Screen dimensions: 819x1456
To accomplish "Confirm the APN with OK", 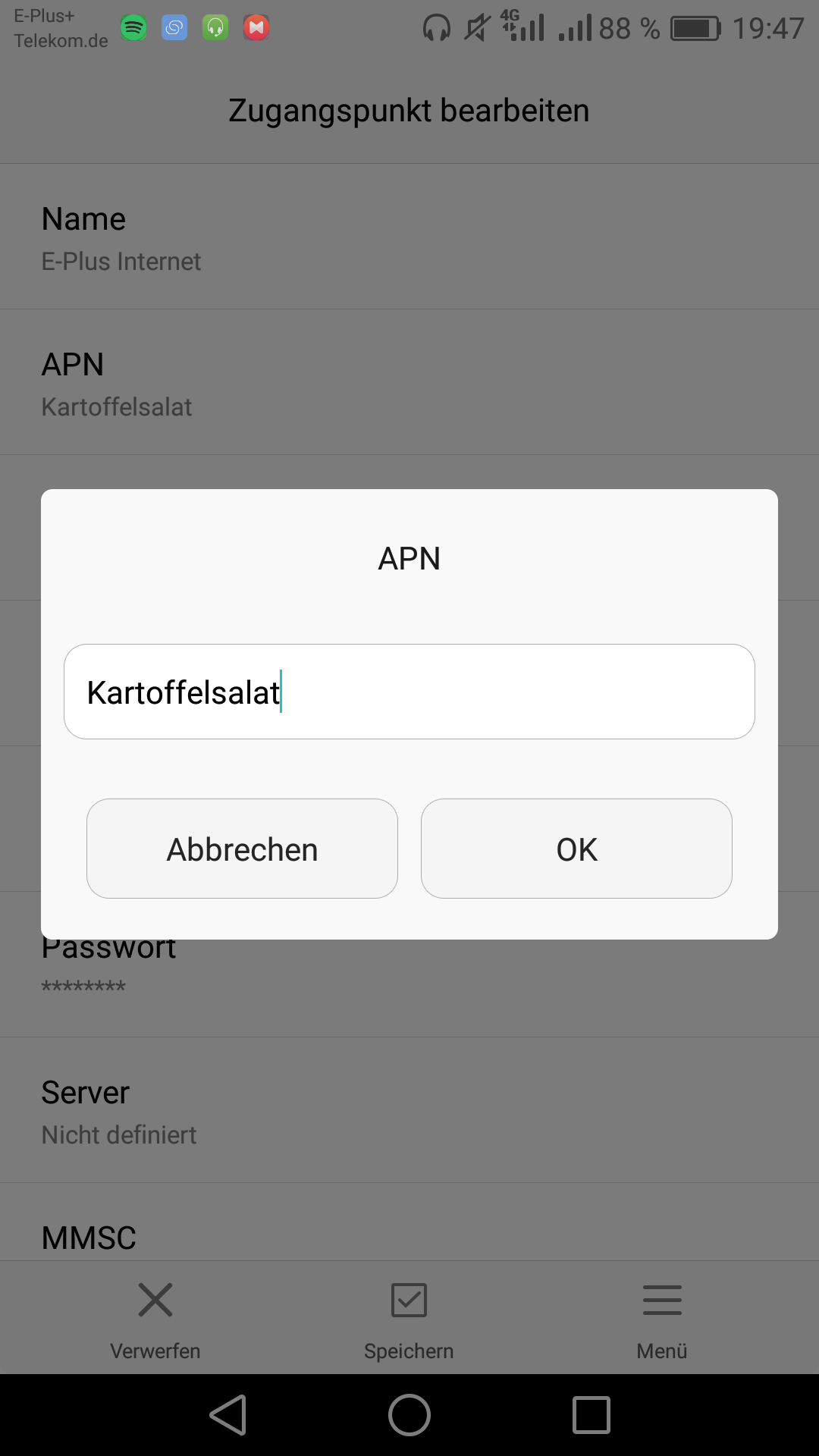I will 576,849.
